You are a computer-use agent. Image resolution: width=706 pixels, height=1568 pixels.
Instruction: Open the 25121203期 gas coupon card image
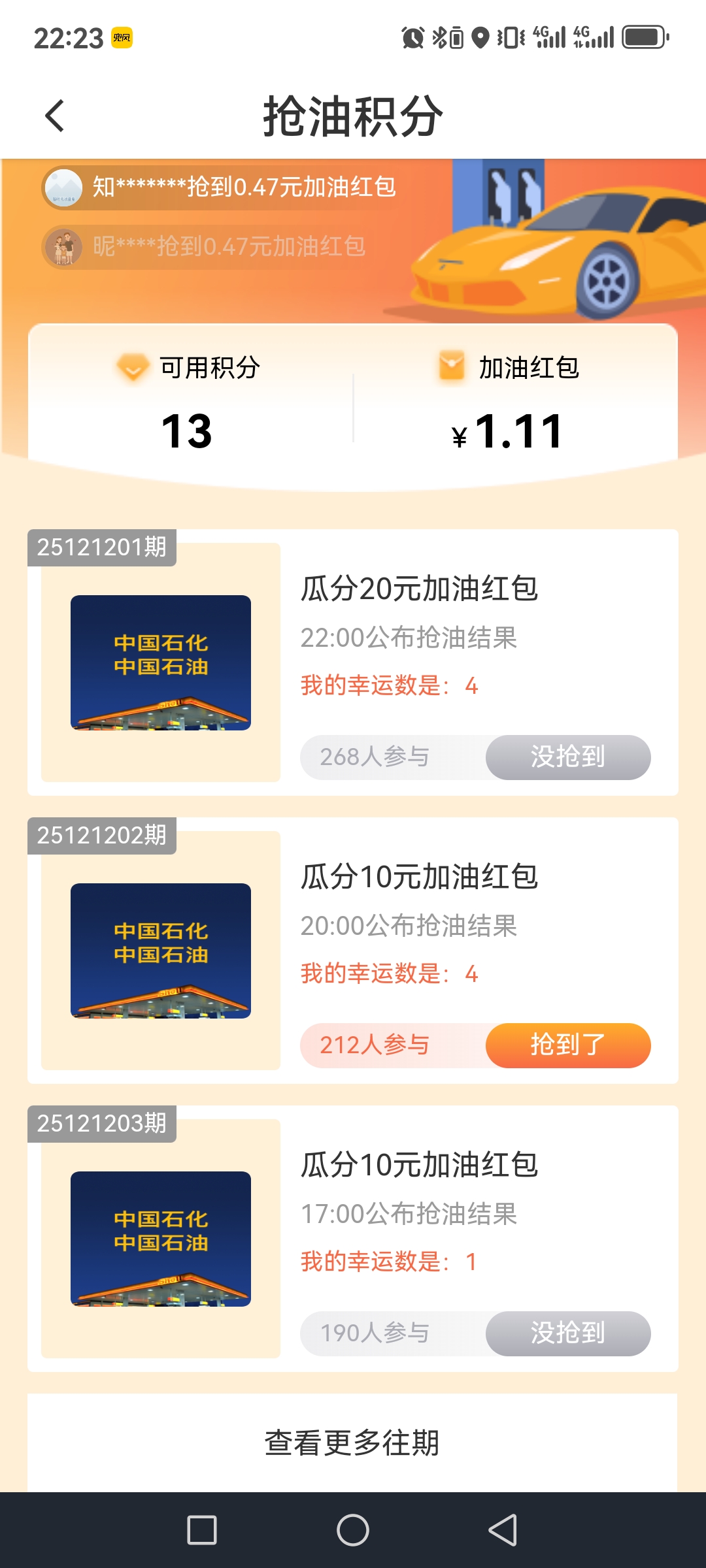click(x=161, y=1239)
